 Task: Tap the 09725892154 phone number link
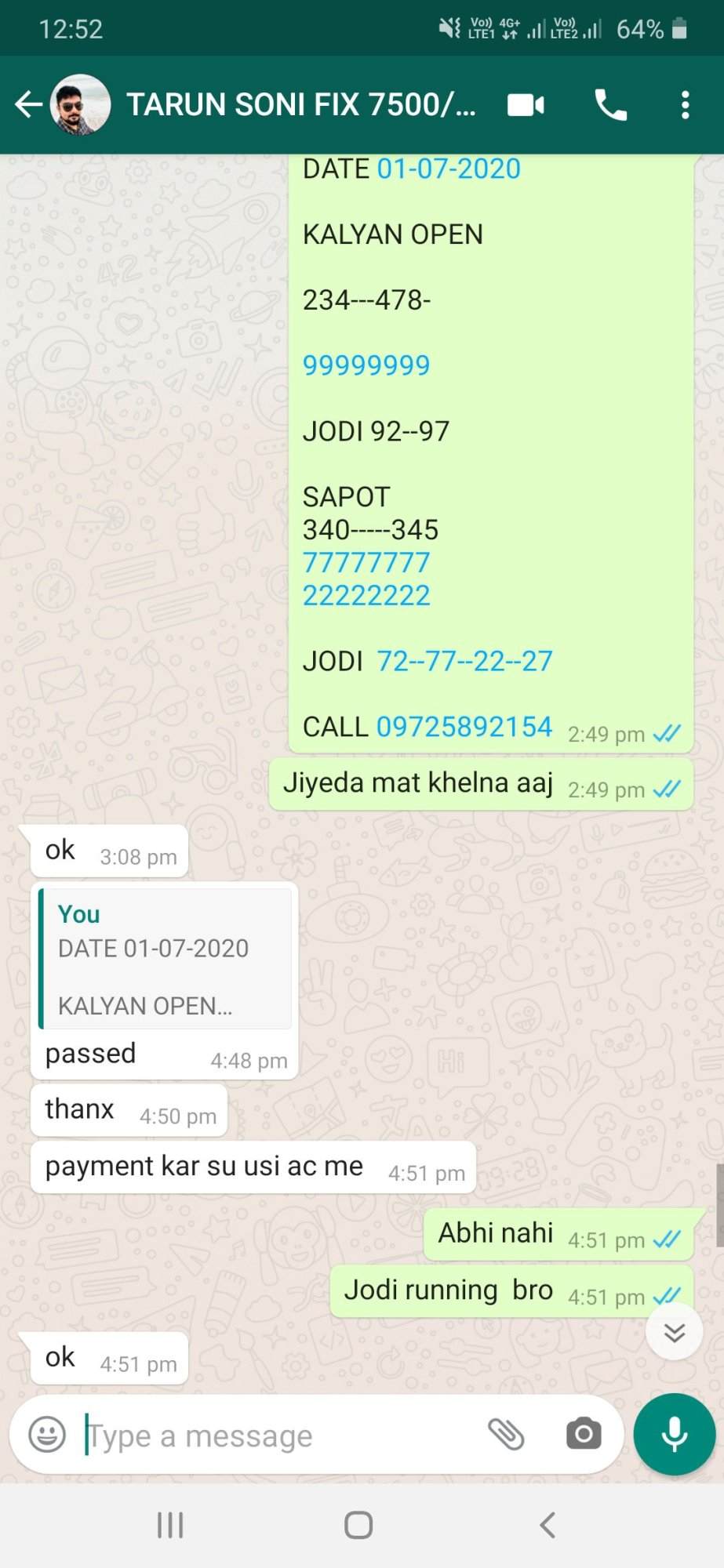464,727
